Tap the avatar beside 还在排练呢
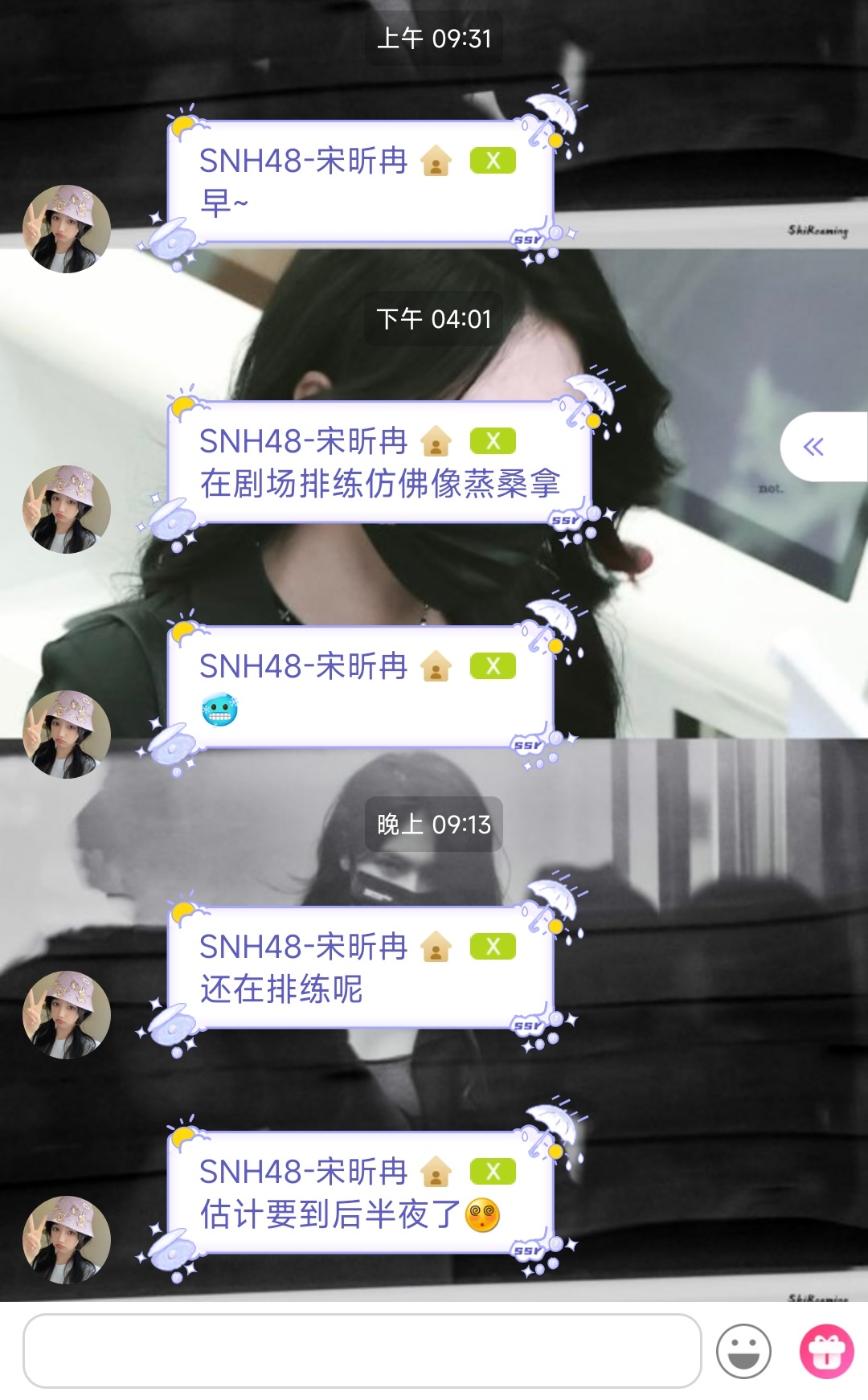This screenshot has height=1400, width=868. (x=67, y=1014)
